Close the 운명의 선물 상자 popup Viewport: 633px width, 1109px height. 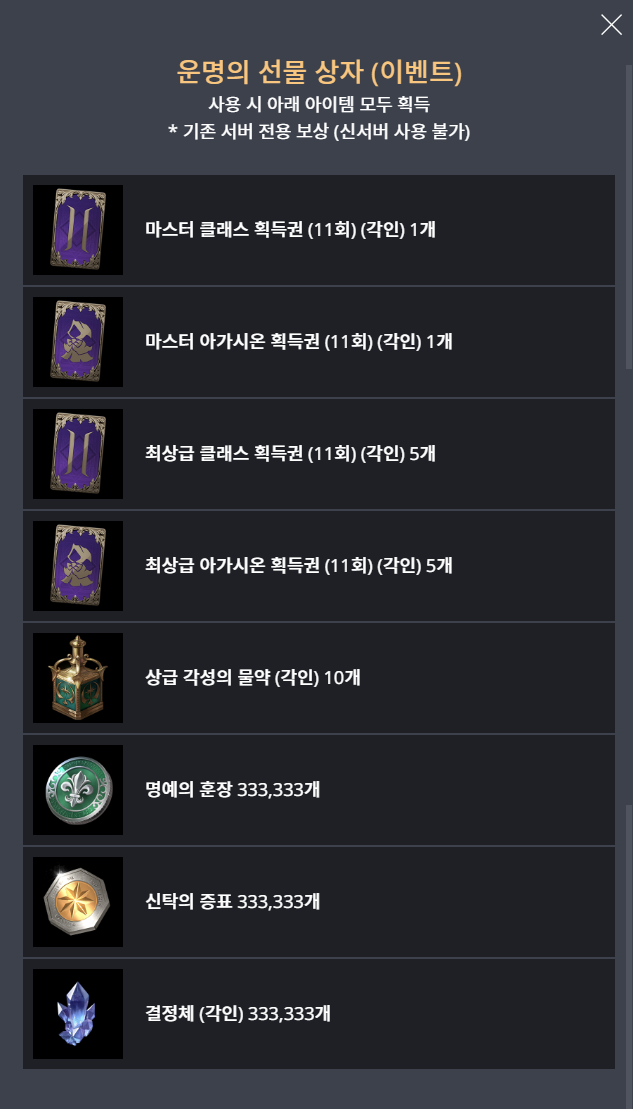pyautogui.click(x=611, y=25)
